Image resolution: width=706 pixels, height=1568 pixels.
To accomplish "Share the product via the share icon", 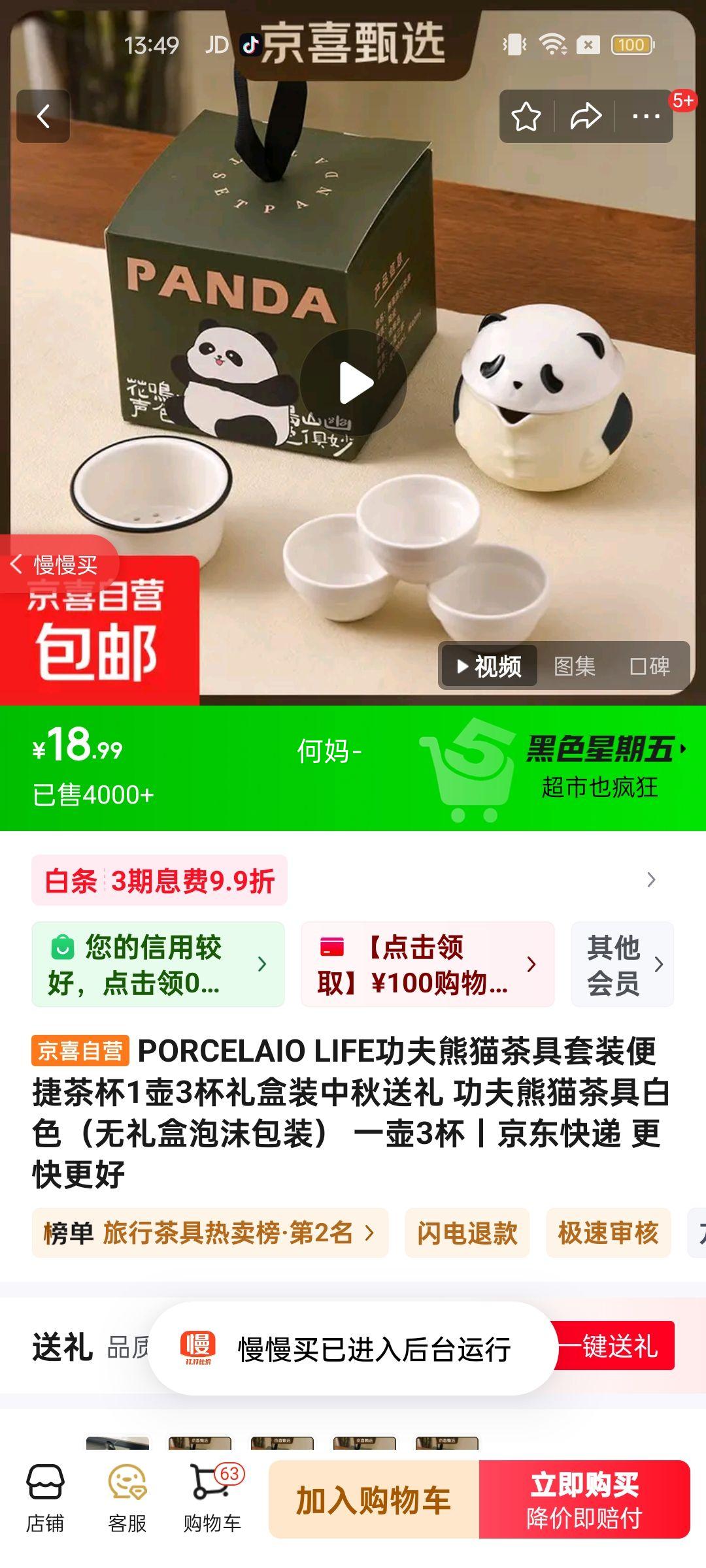I will (x=586, y=116).
